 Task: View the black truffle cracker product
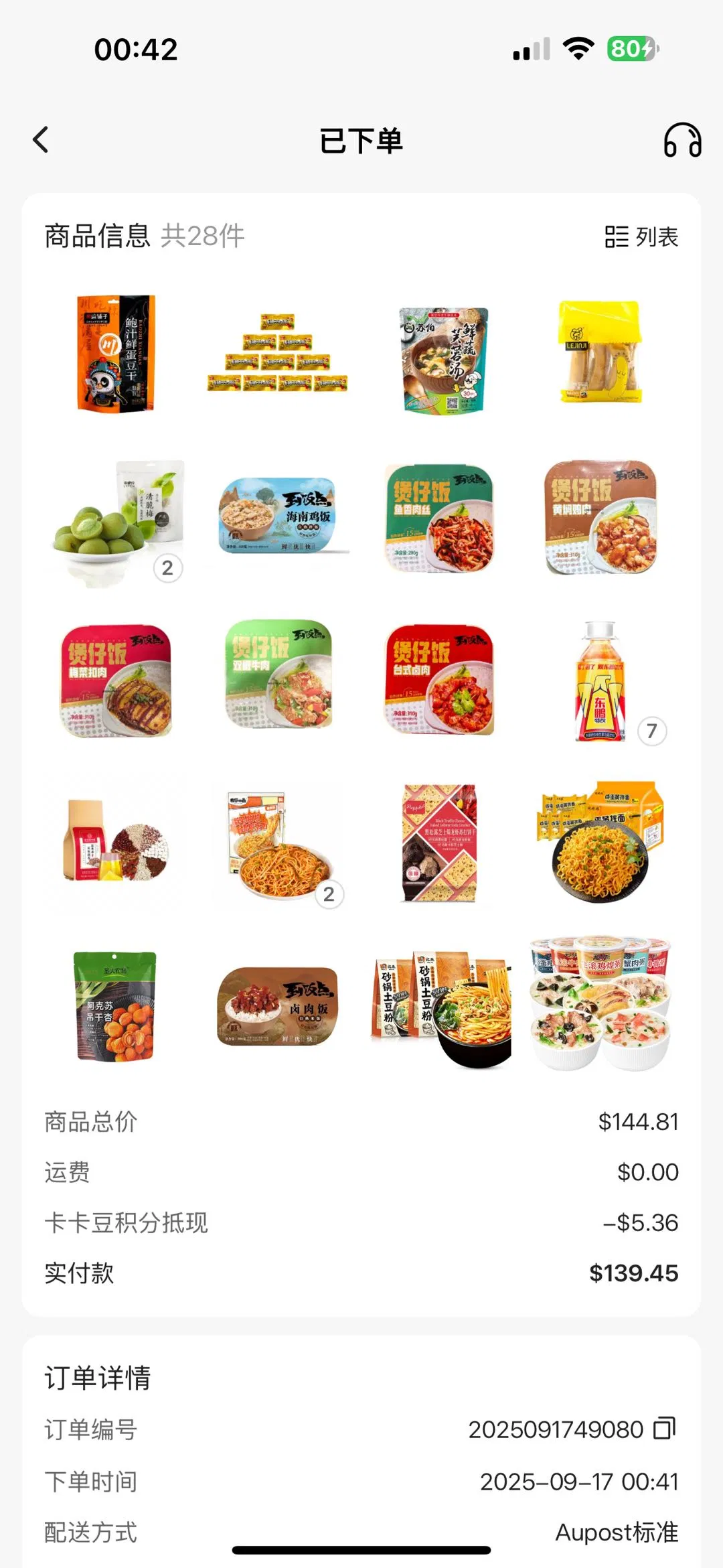pos(439,843)
